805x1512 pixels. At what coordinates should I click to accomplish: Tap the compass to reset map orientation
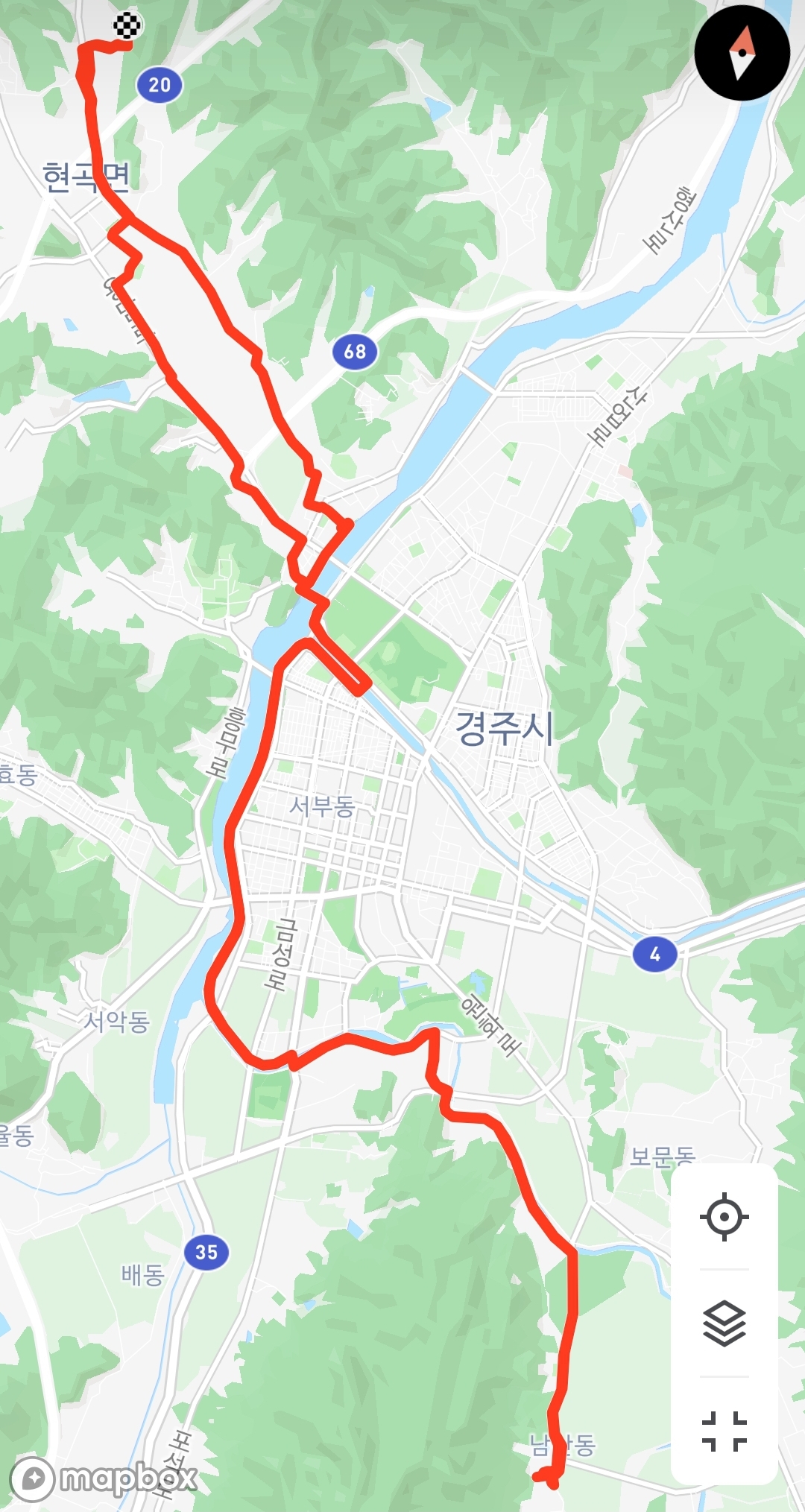[x=742, y=53]
